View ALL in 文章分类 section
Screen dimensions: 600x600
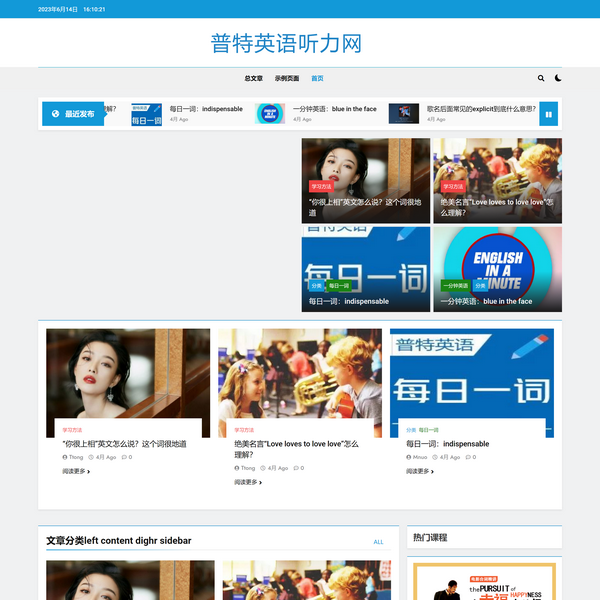[378, 542]
